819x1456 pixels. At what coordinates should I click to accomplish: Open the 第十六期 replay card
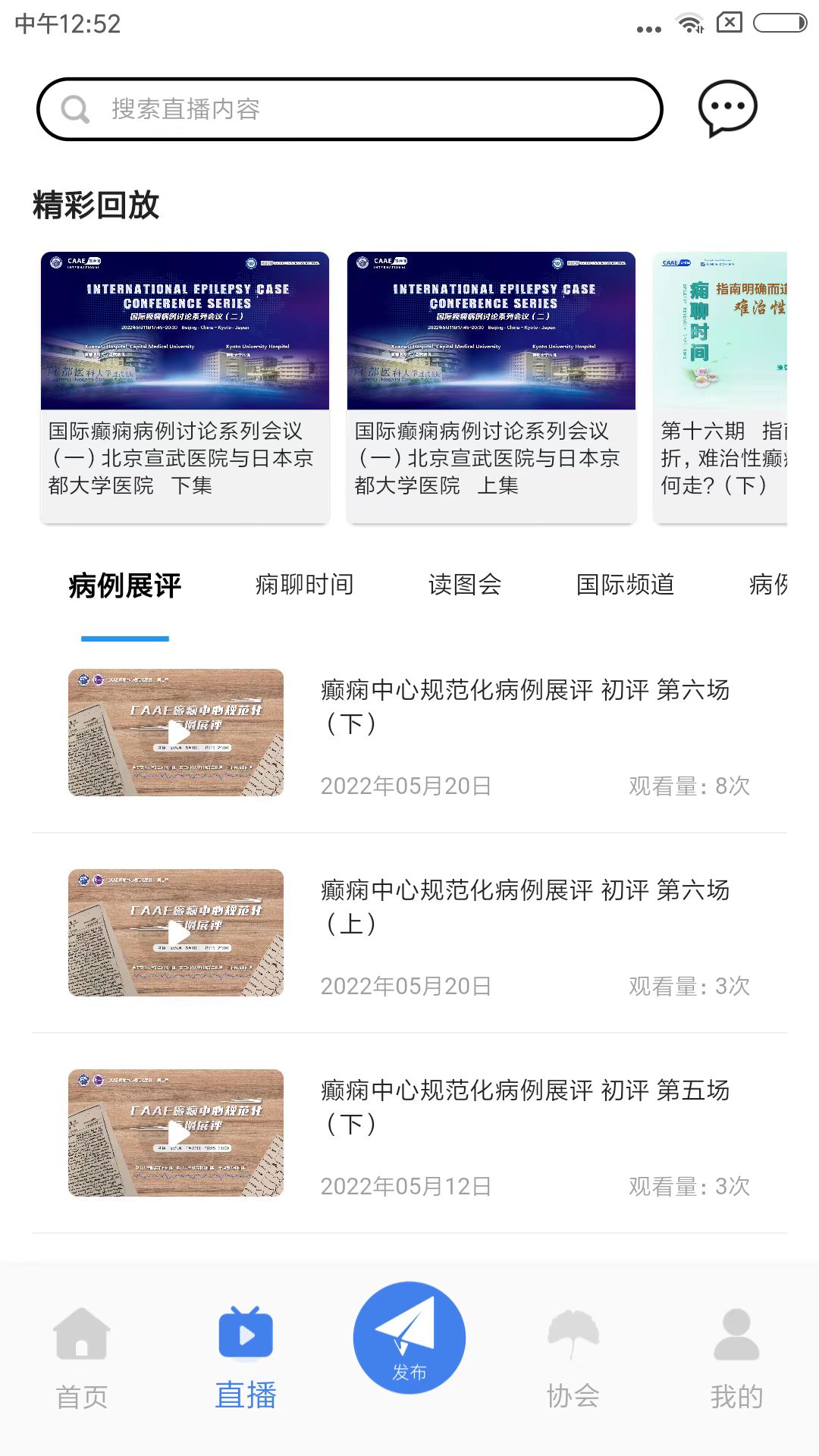(720, 387)
